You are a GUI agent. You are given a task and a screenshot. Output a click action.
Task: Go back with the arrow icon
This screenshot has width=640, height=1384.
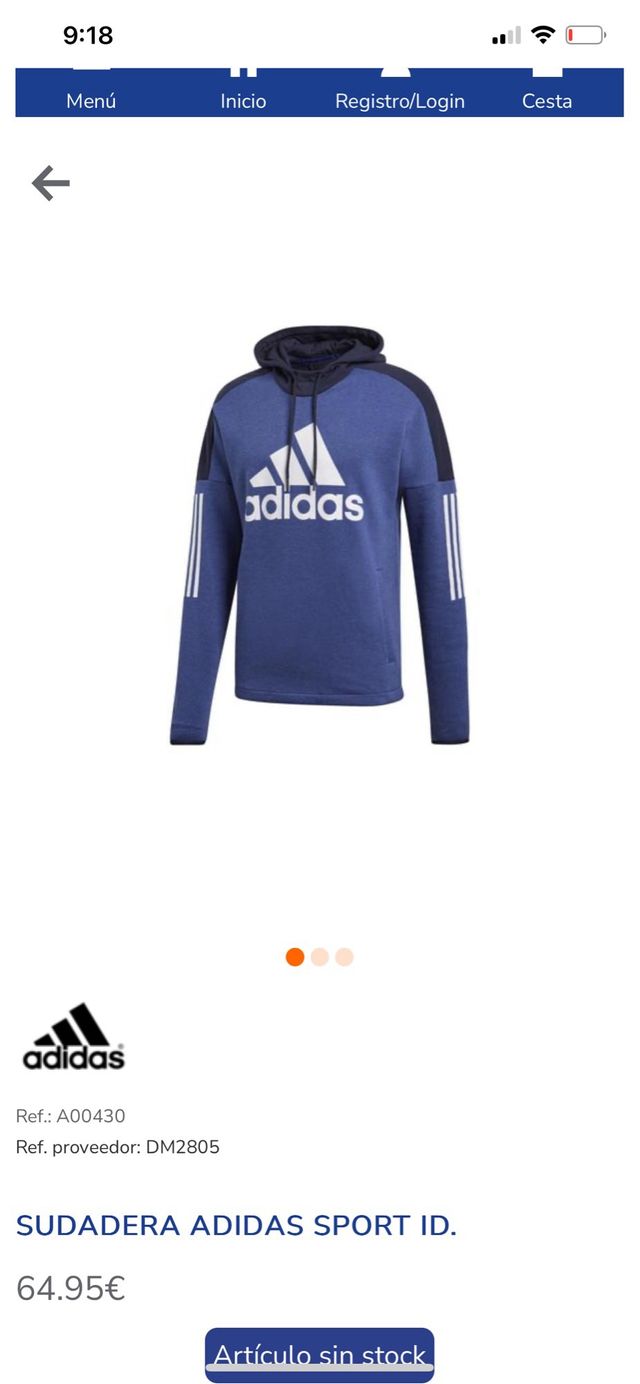click(x=51, y=183)
